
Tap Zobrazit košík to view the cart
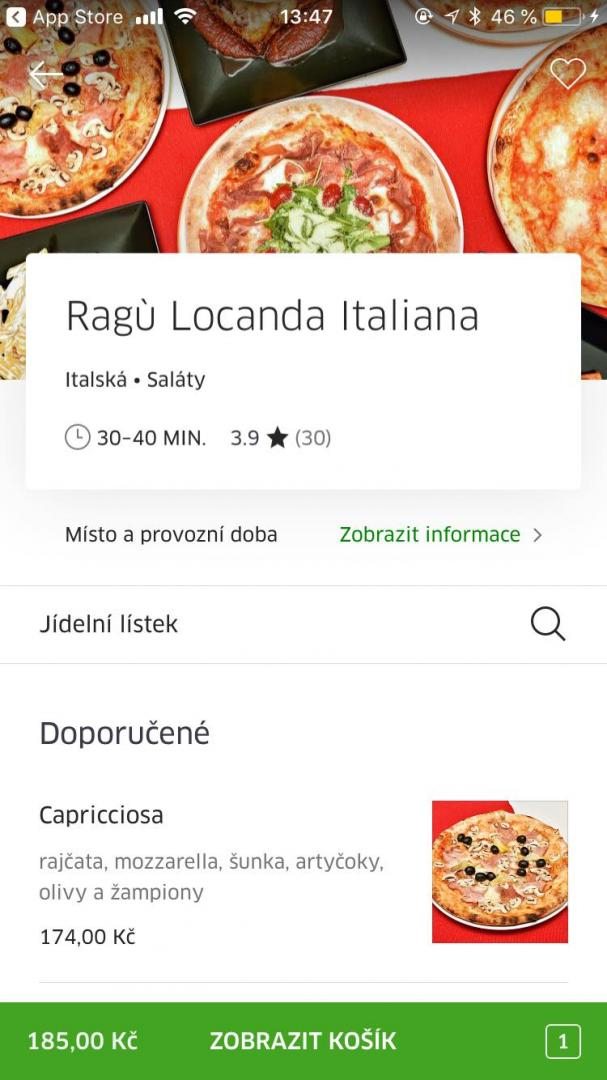click(303, 1041)
